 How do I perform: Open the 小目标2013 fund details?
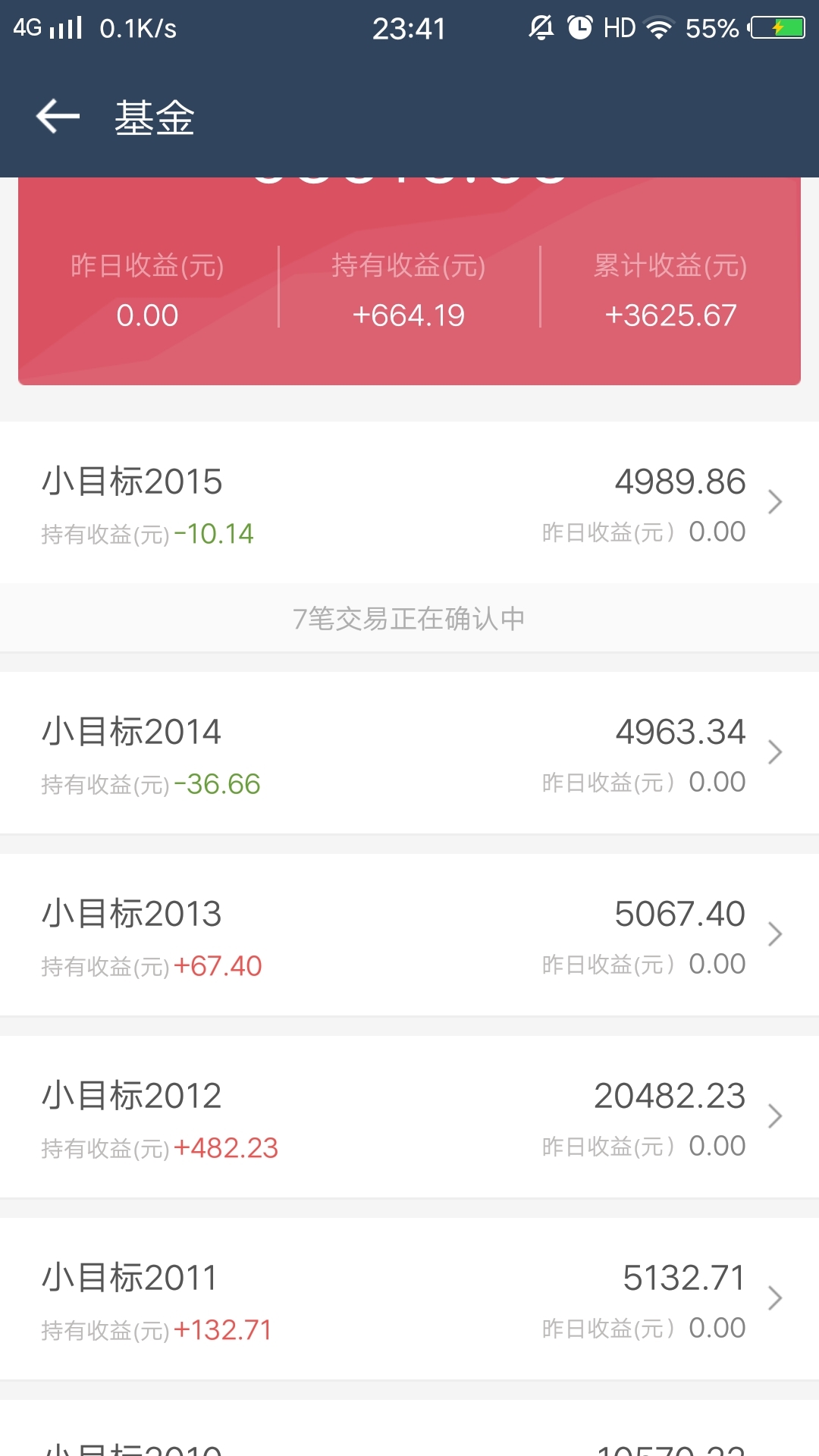[x=409, y=934]
